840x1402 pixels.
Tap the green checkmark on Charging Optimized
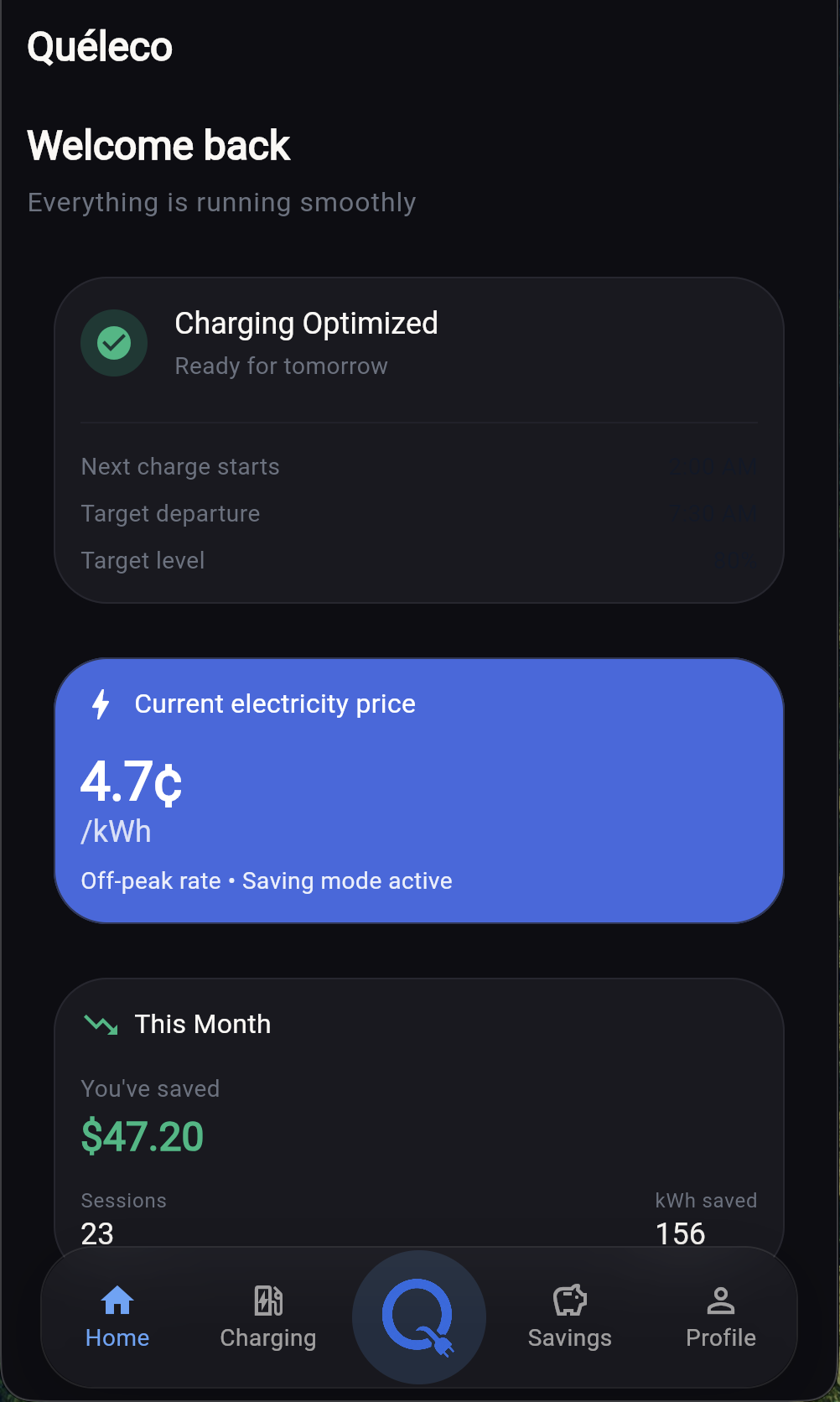113,343
